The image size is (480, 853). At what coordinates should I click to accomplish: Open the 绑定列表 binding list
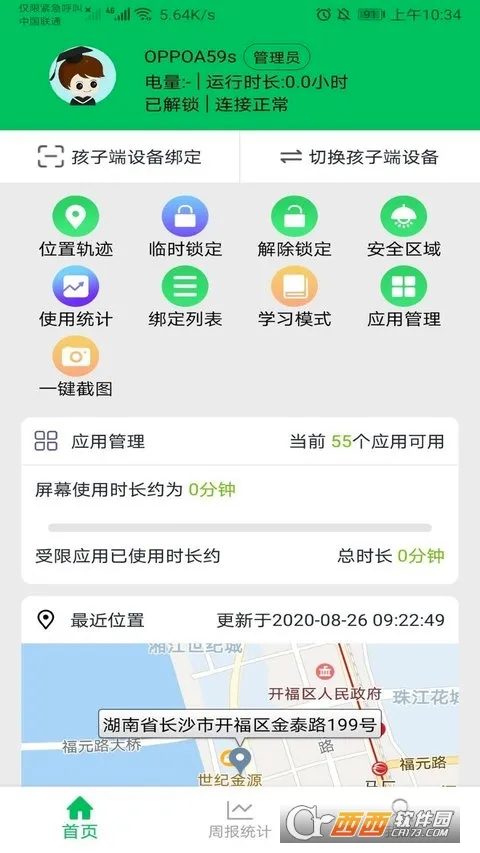tap(185, 297)
